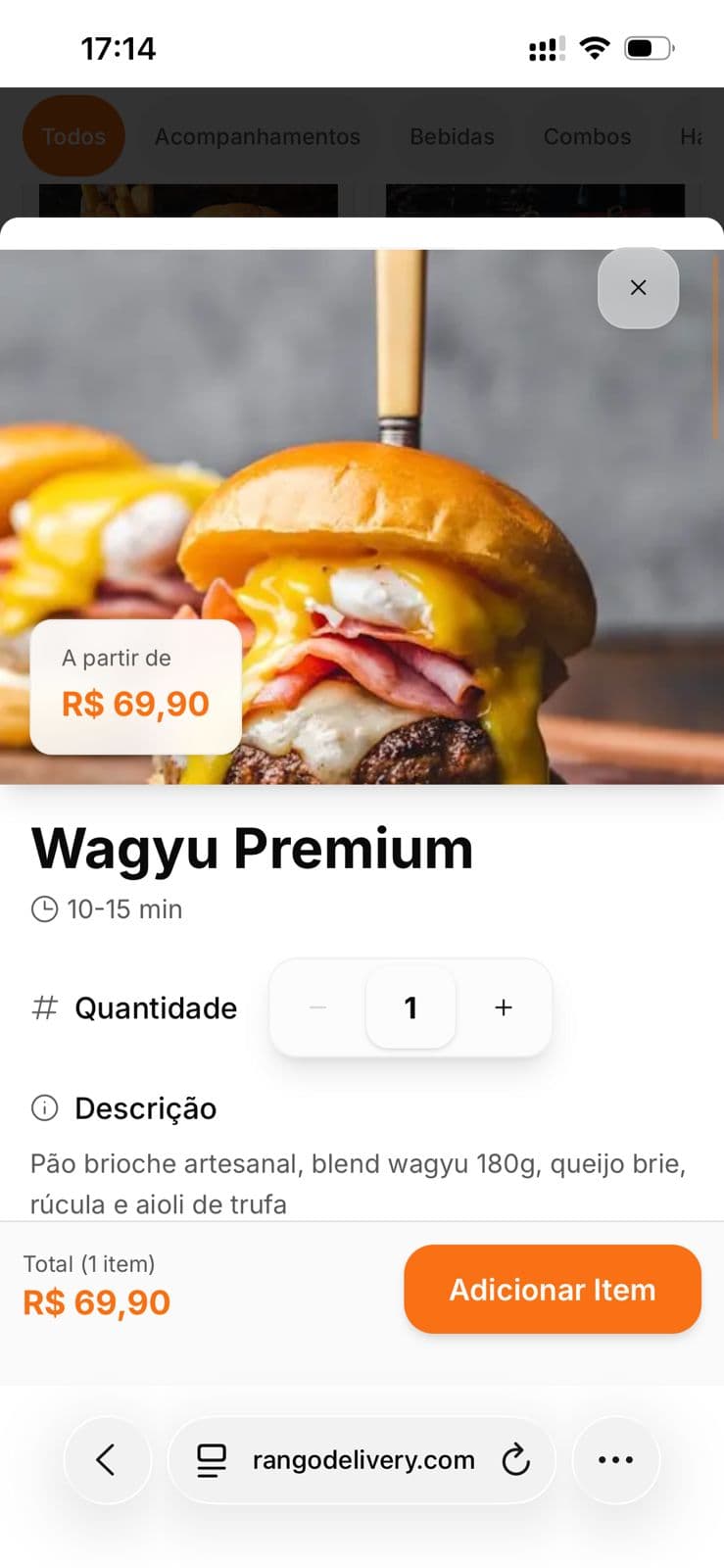Tap the Wi-Fi icon in the status bar

coord(595,47)
